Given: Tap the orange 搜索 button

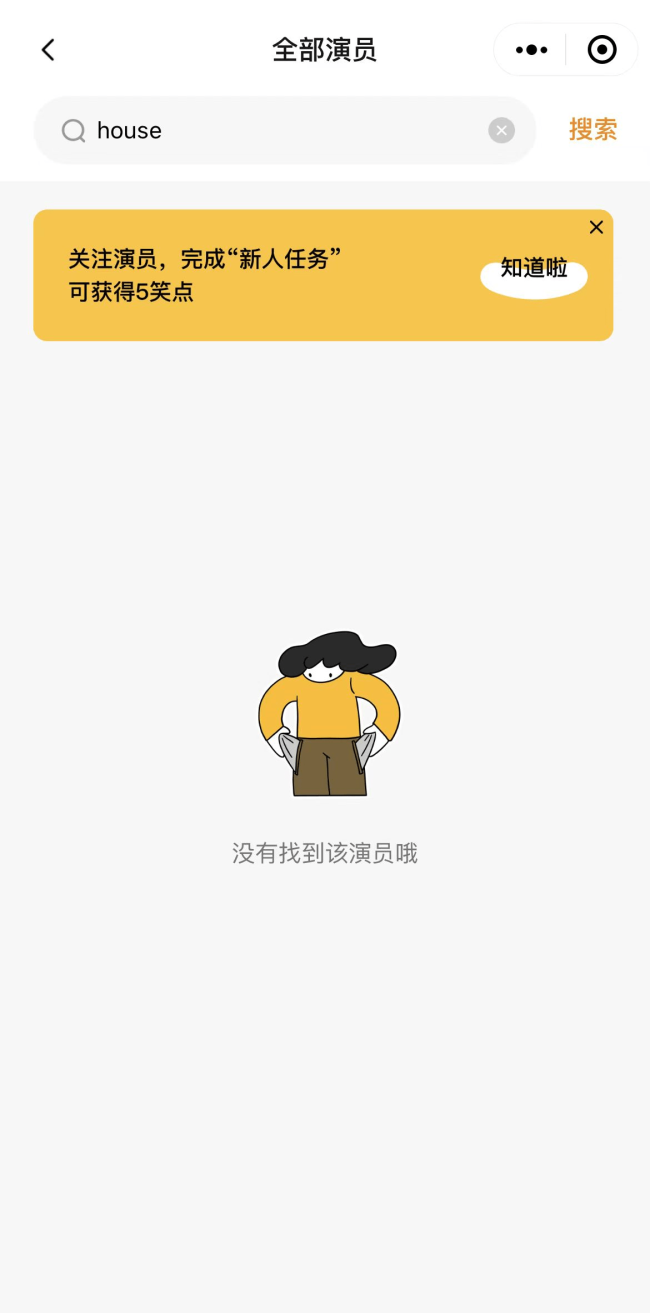Looking at the screenshot, I should [x=593, y=130].
